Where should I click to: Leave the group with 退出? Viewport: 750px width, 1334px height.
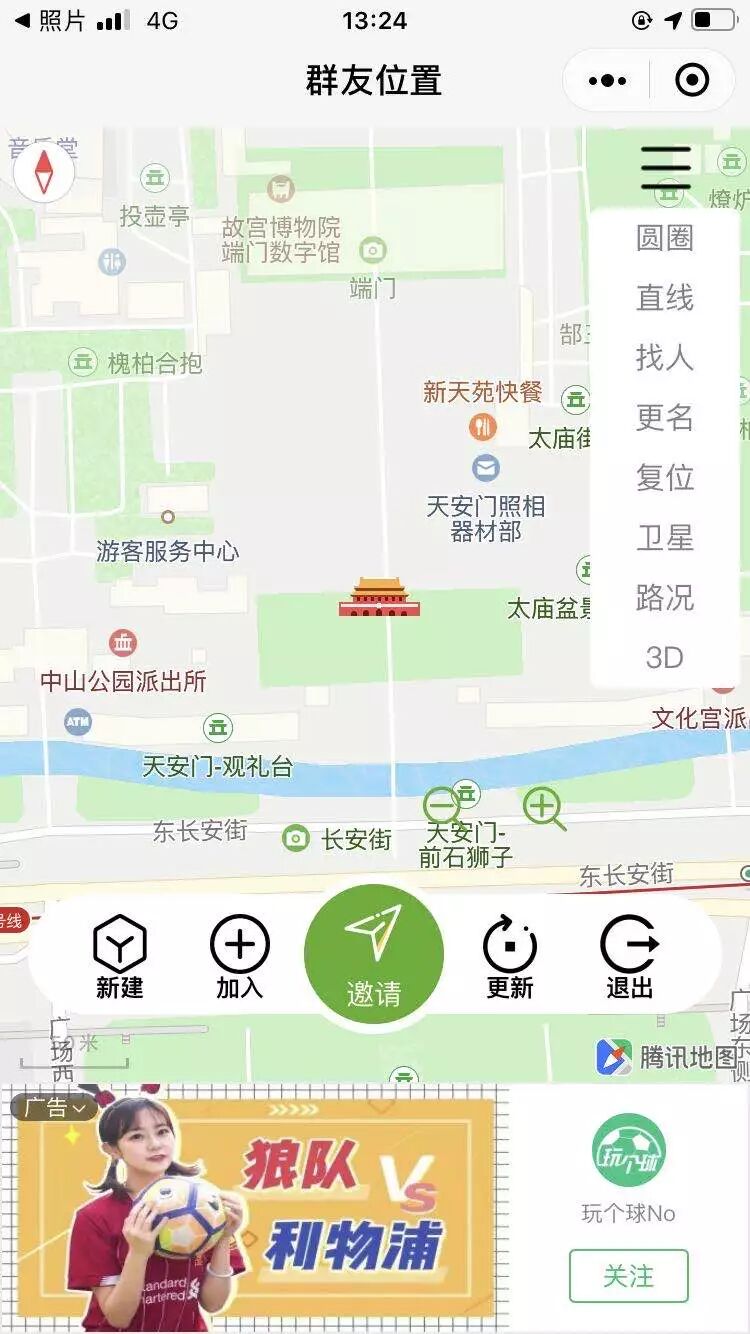pyautogui.click(x=630, y=957)
